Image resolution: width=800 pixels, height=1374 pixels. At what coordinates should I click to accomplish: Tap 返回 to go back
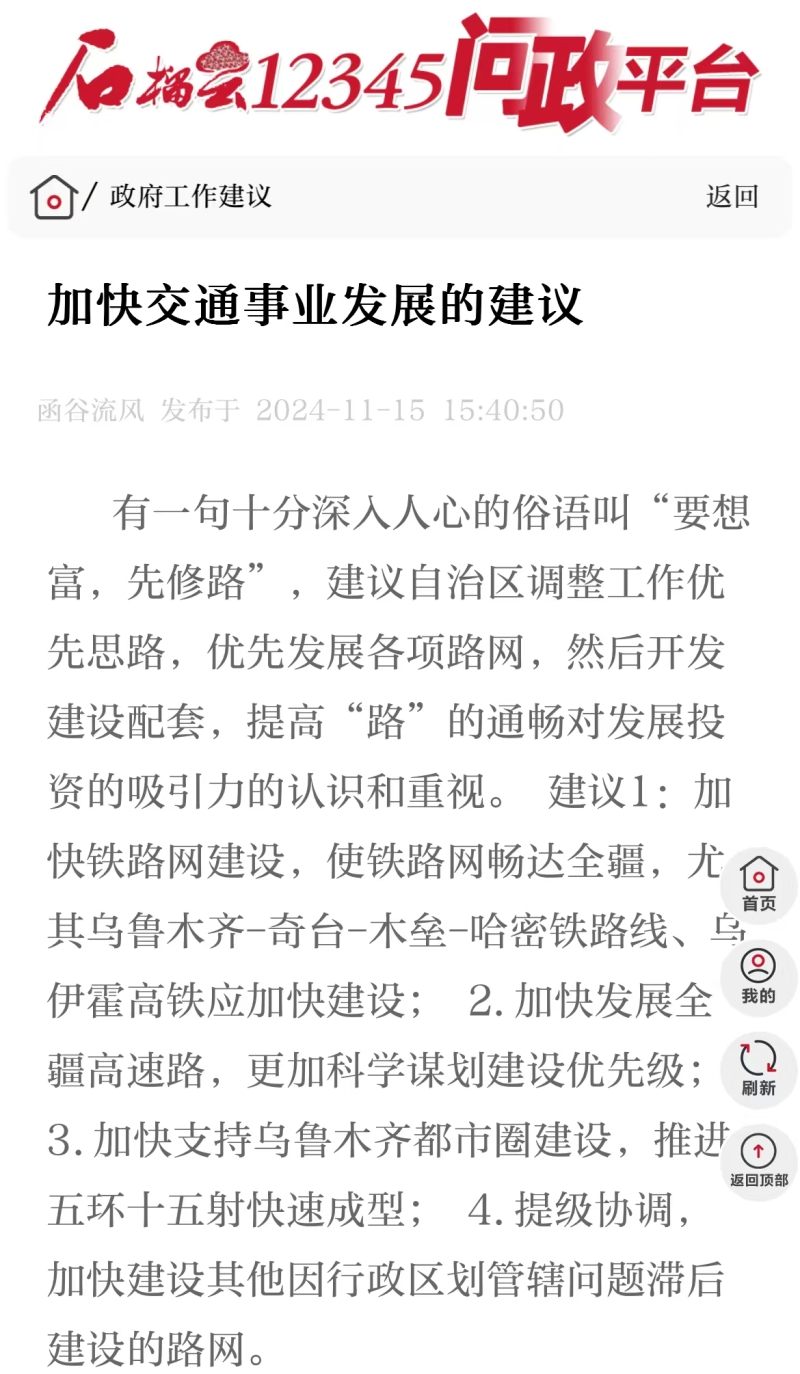[x=732, y=196]
